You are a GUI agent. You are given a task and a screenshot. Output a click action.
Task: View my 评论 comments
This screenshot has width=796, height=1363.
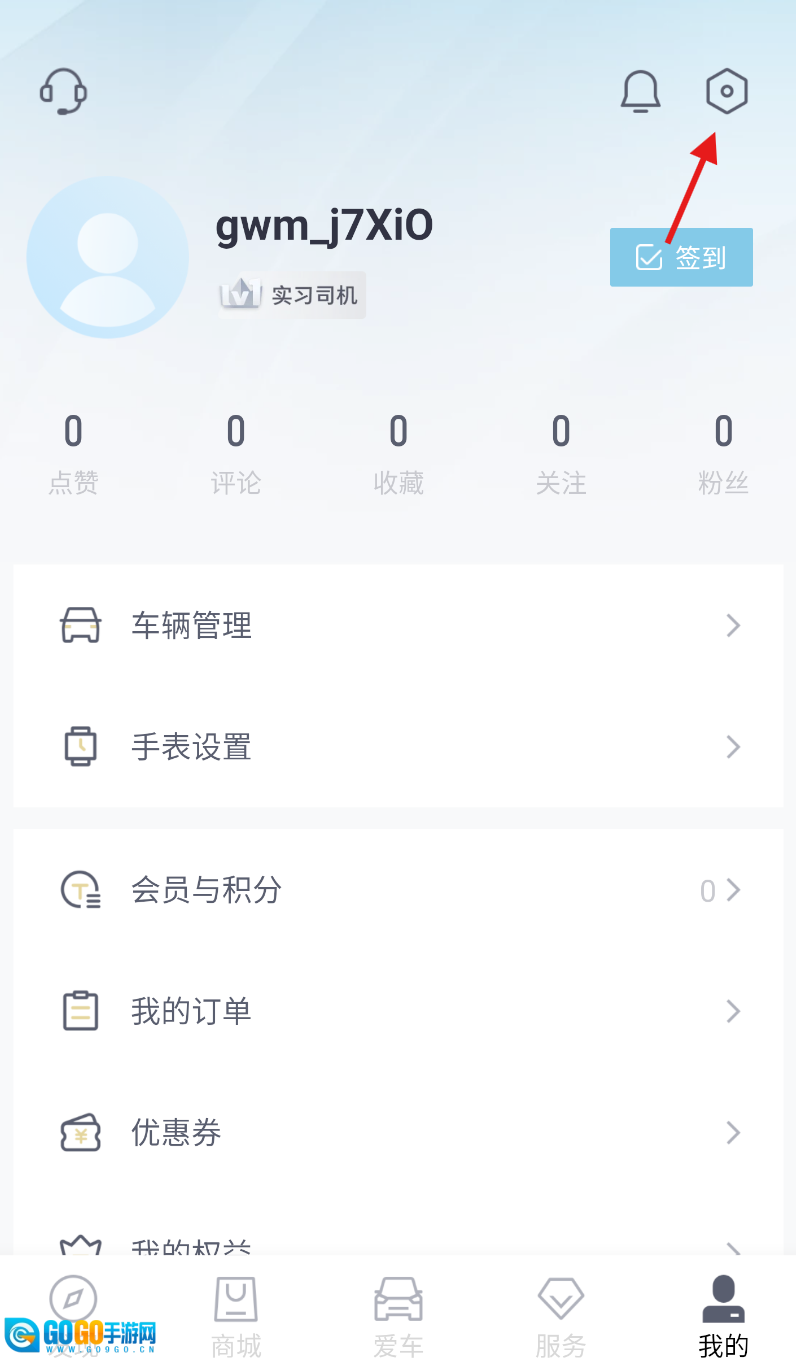point(236,455)
